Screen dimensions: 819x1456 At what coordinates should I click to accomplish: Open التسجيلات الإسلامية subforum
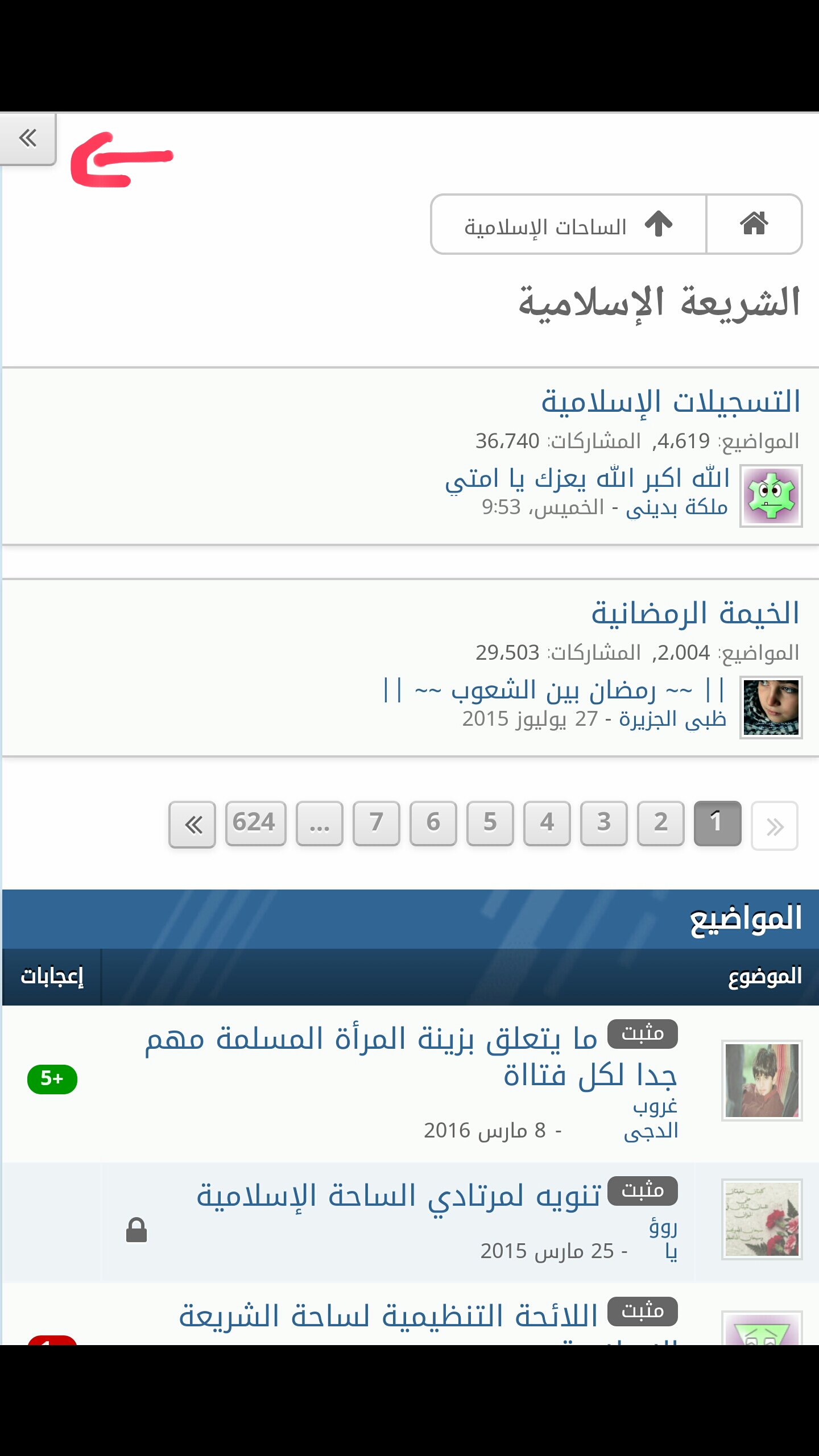(670, 402)
